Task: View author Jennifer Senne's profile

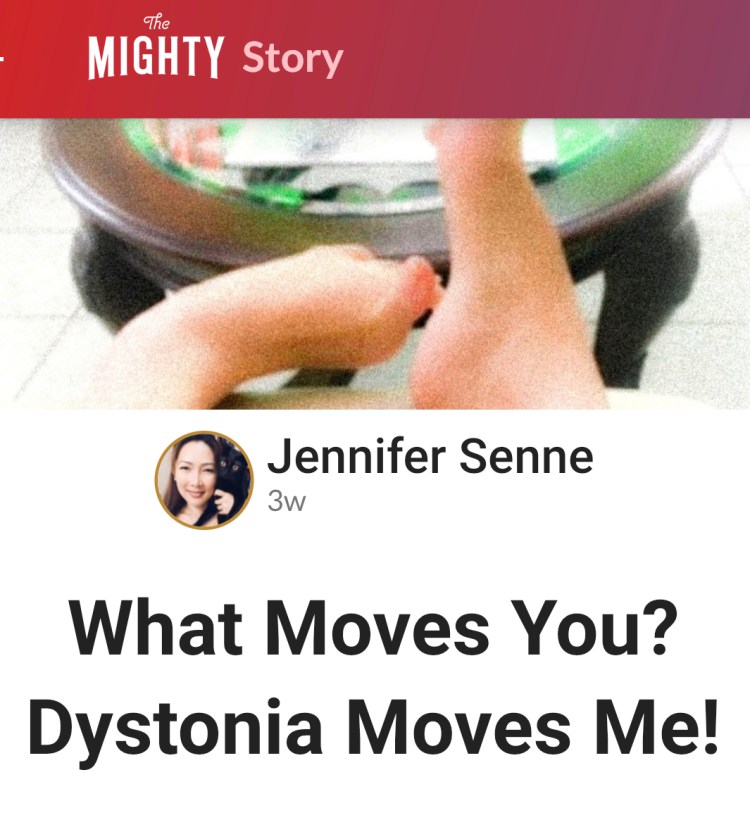Action: (x=430, y=458)
